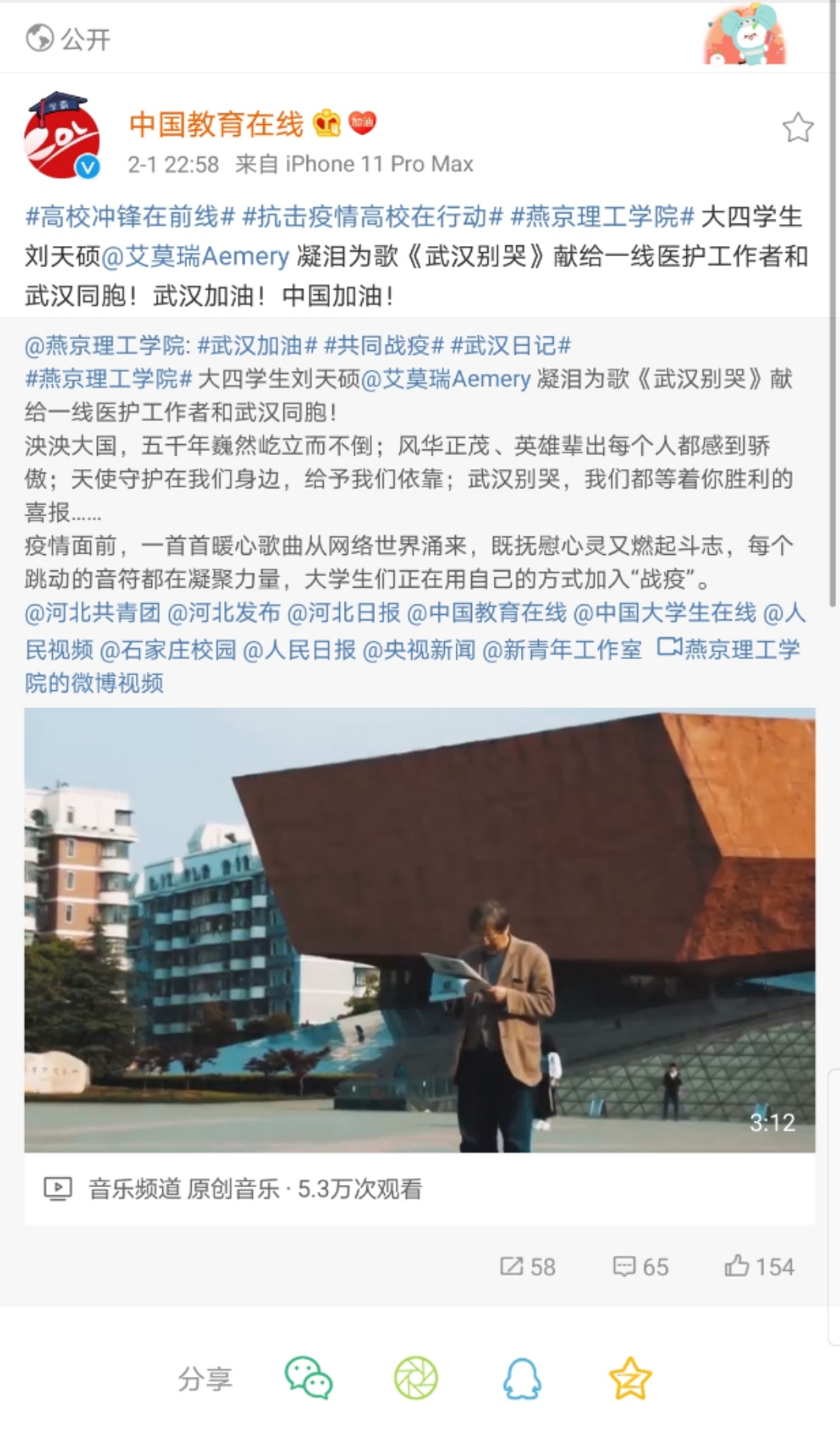The height and width of the screenshot is (1447, 840).
Task: Share to QQ
Action: pos(522,1379)
